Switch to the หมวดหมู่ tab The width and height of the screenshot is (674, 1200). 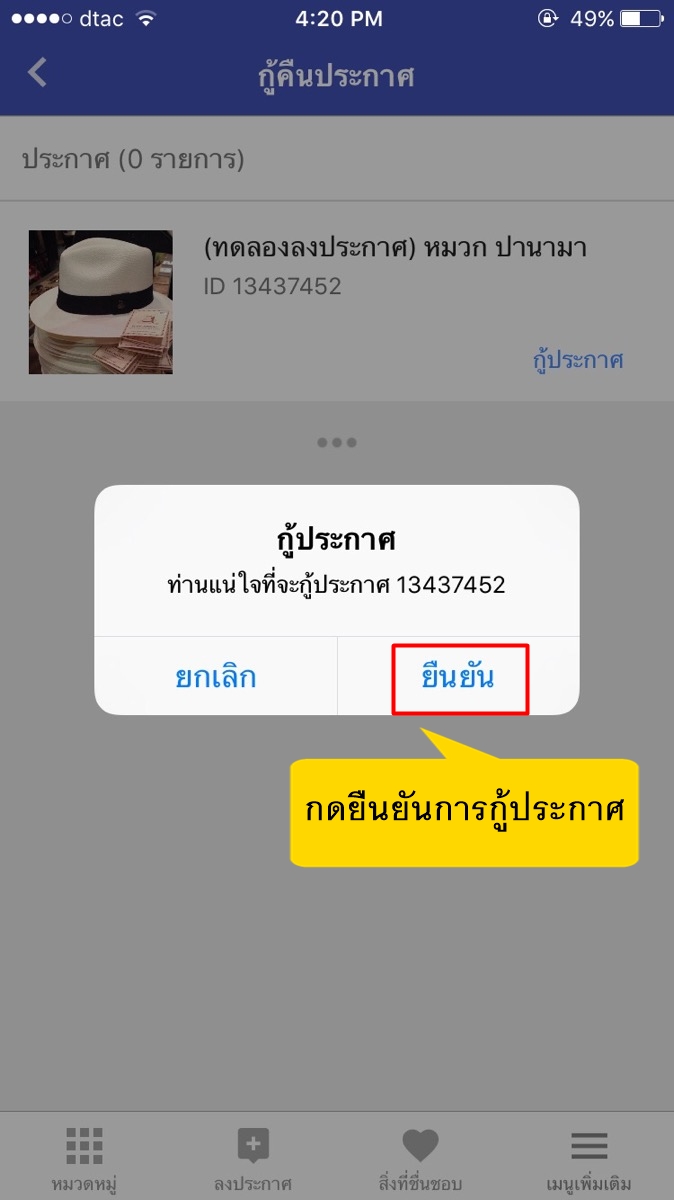[x=85, y=1158]
